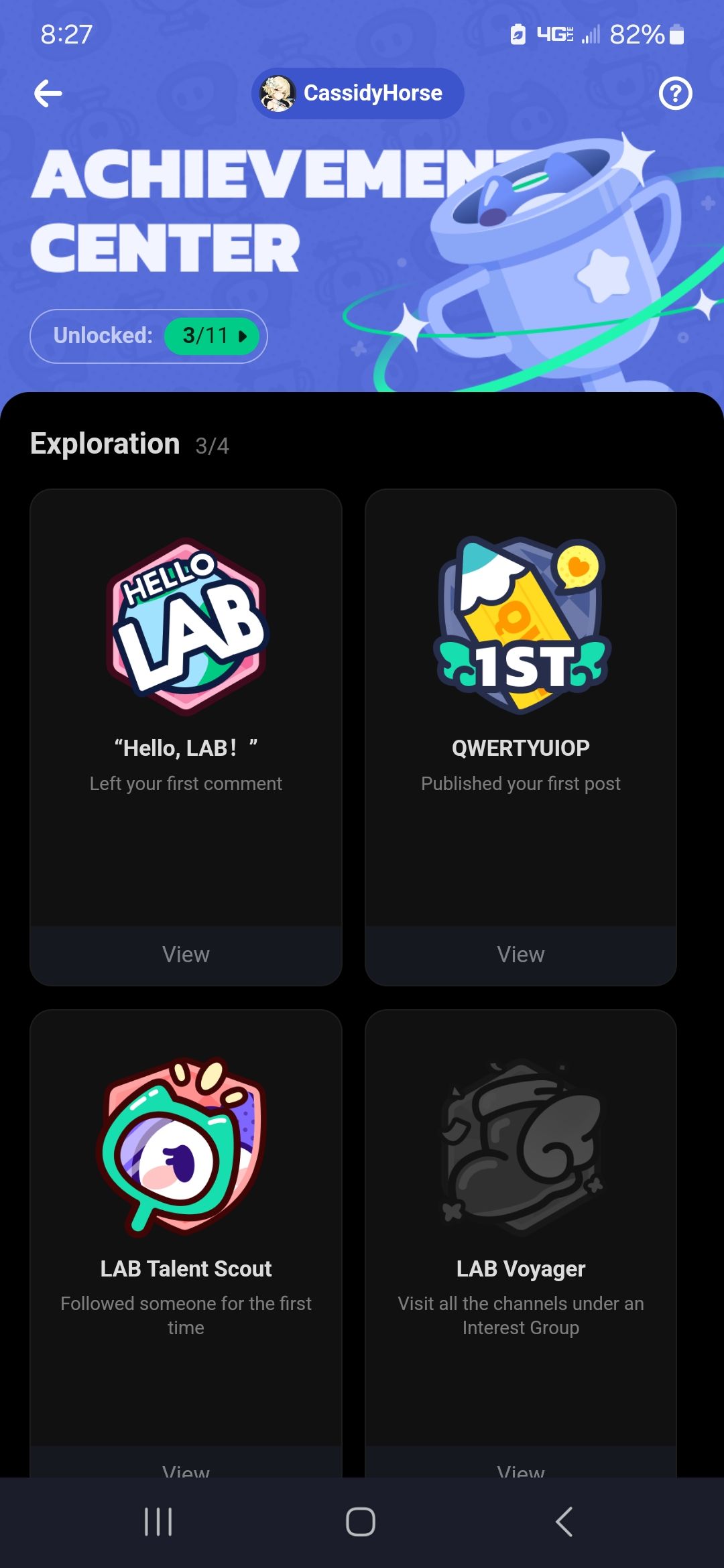Open the Unlocked 3/11 progress pill
This screenshot has width=724, height=1568.
click(149, 336)
